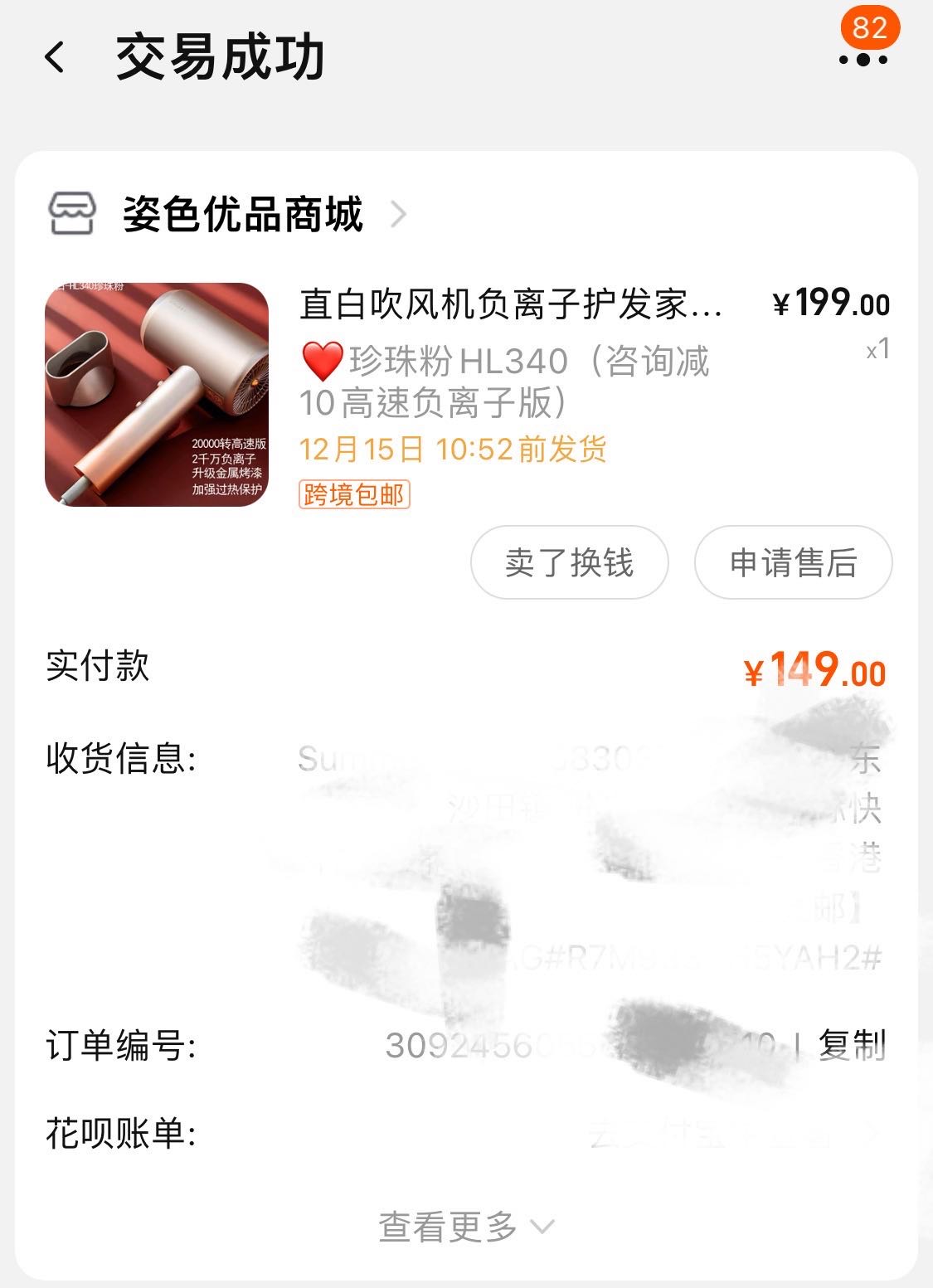Click the 跨境包邮 shipping tag
The image size is (933, 1288).
coord(355,494)
